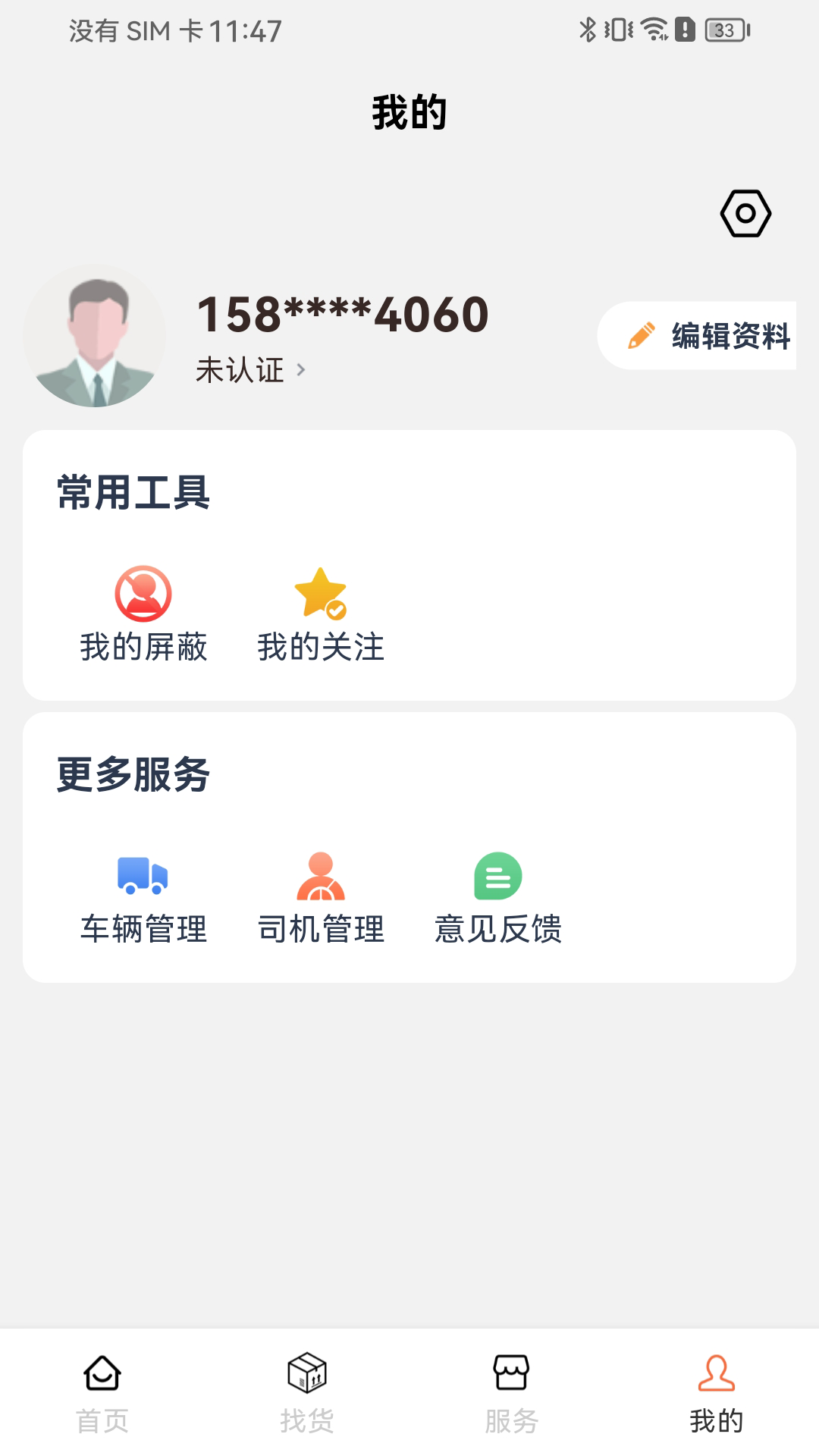Click the user avatar photo
The height and width of the screenshot is (1456, 819).
tap(95, 334)
